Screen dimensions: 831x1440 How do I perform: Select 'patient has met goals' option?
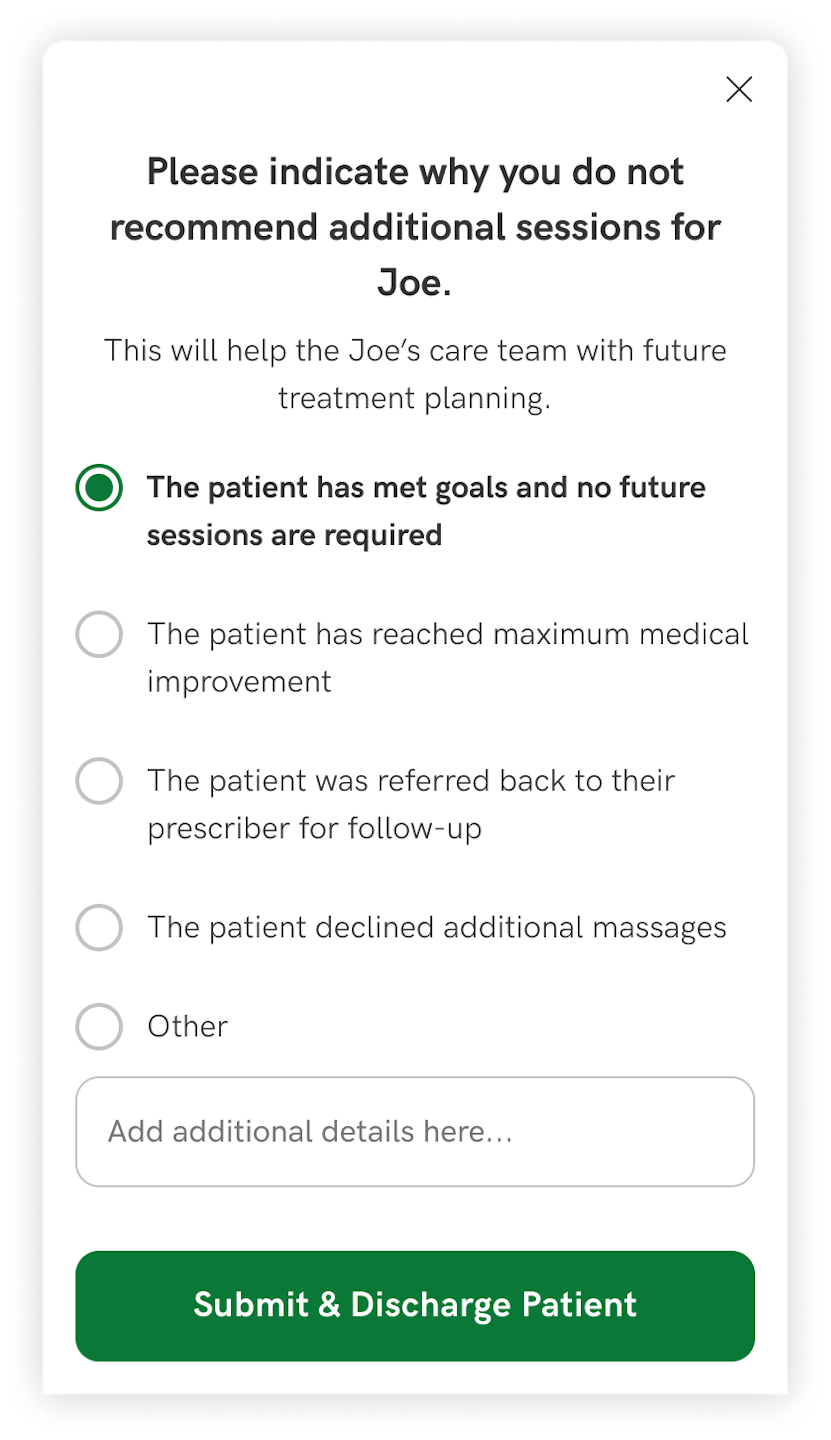[x=99, y=488]
